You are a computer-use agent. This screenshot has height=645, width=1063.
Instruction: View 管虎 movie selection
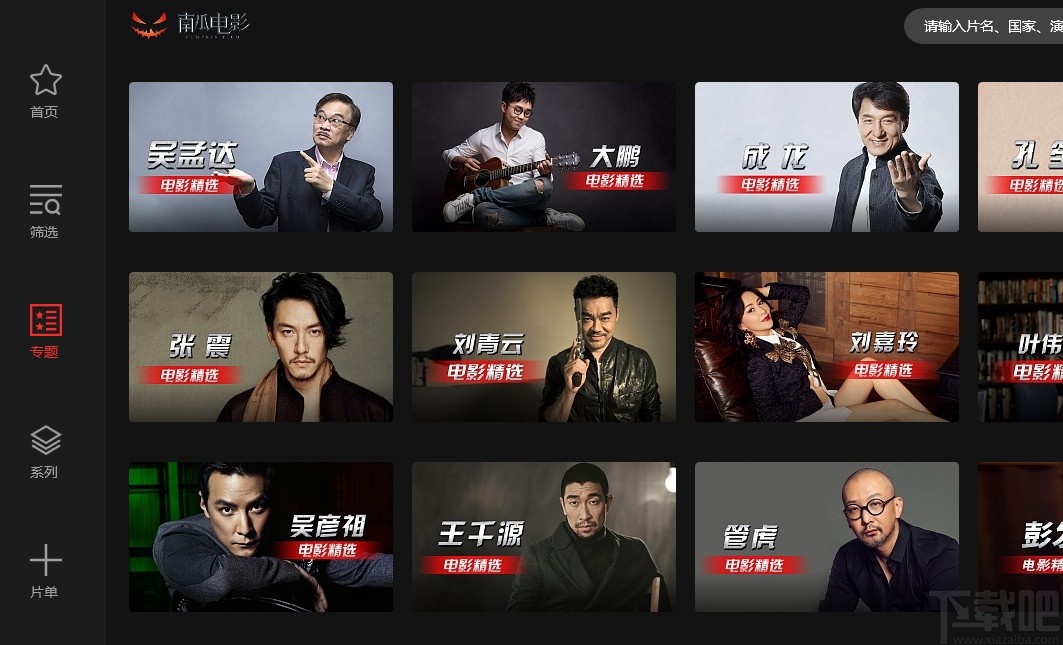(826, 537)
